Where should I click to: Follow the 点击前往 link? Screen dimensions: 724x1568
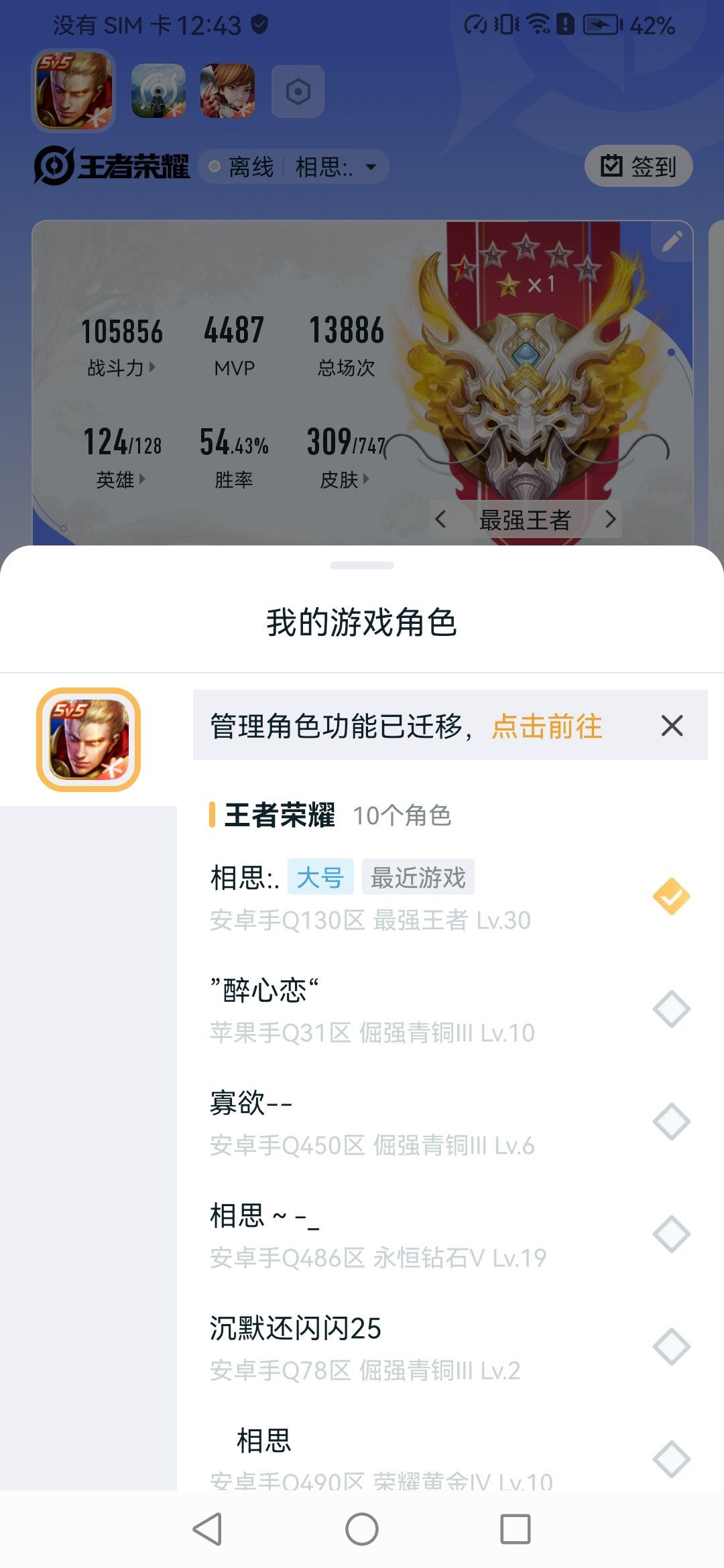tap(547, 726)
